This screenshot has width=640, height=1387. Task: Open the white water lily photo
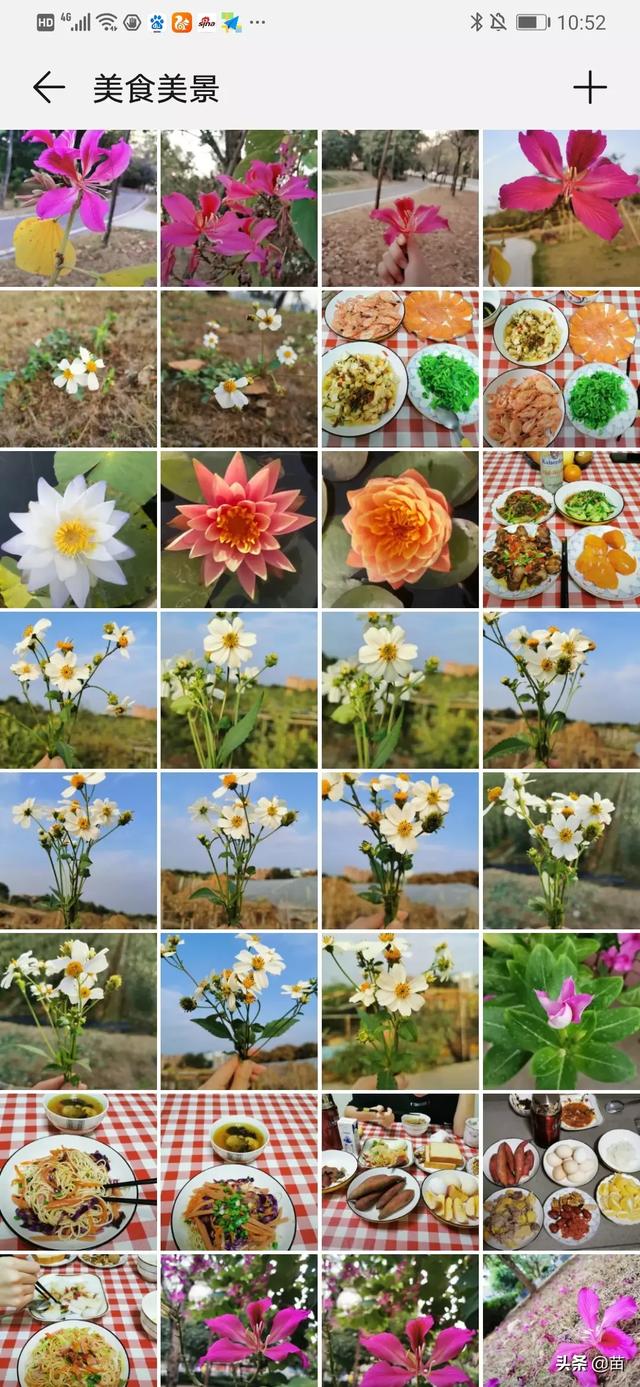78,529
